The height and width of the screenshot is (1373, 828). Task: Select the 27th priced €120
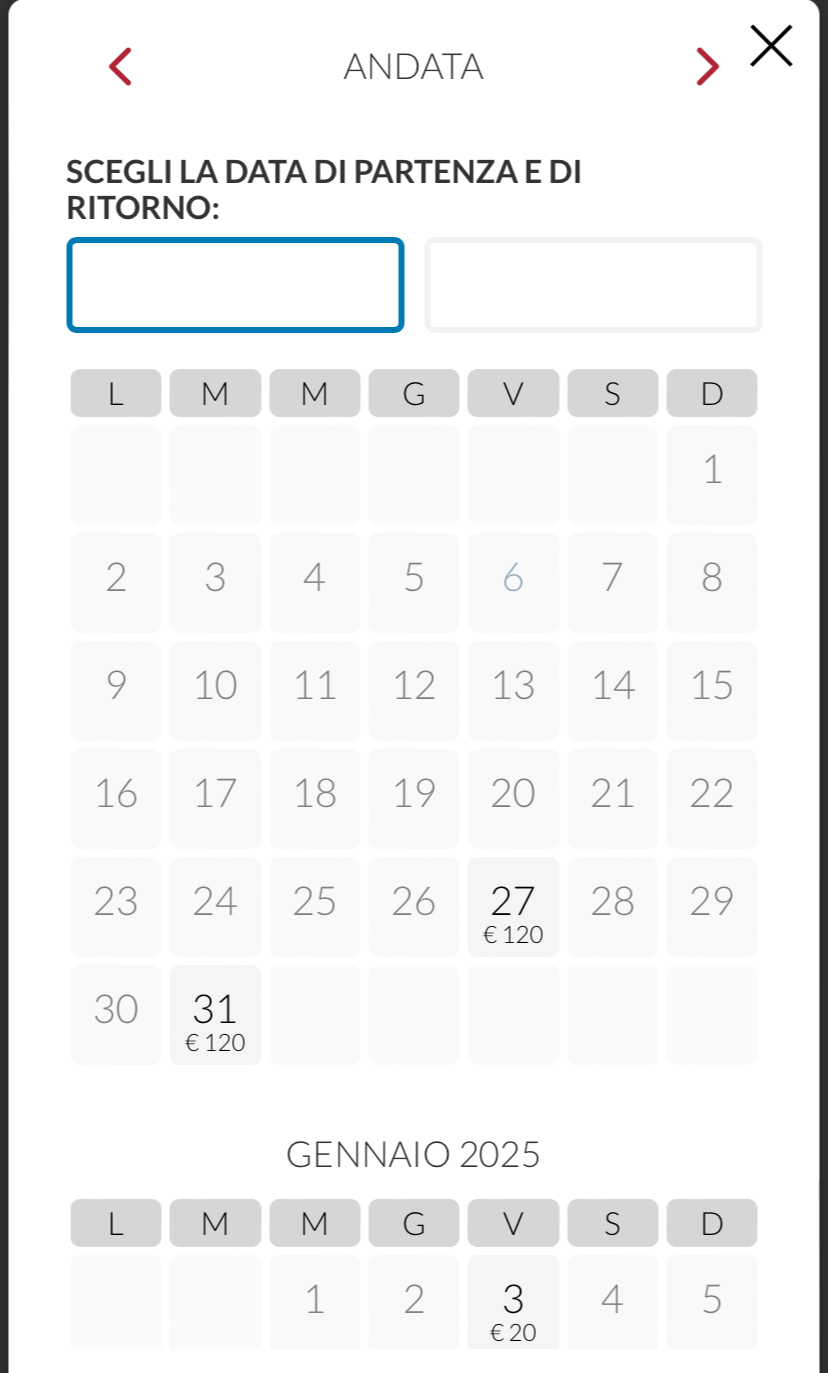[x=513, y=907]
